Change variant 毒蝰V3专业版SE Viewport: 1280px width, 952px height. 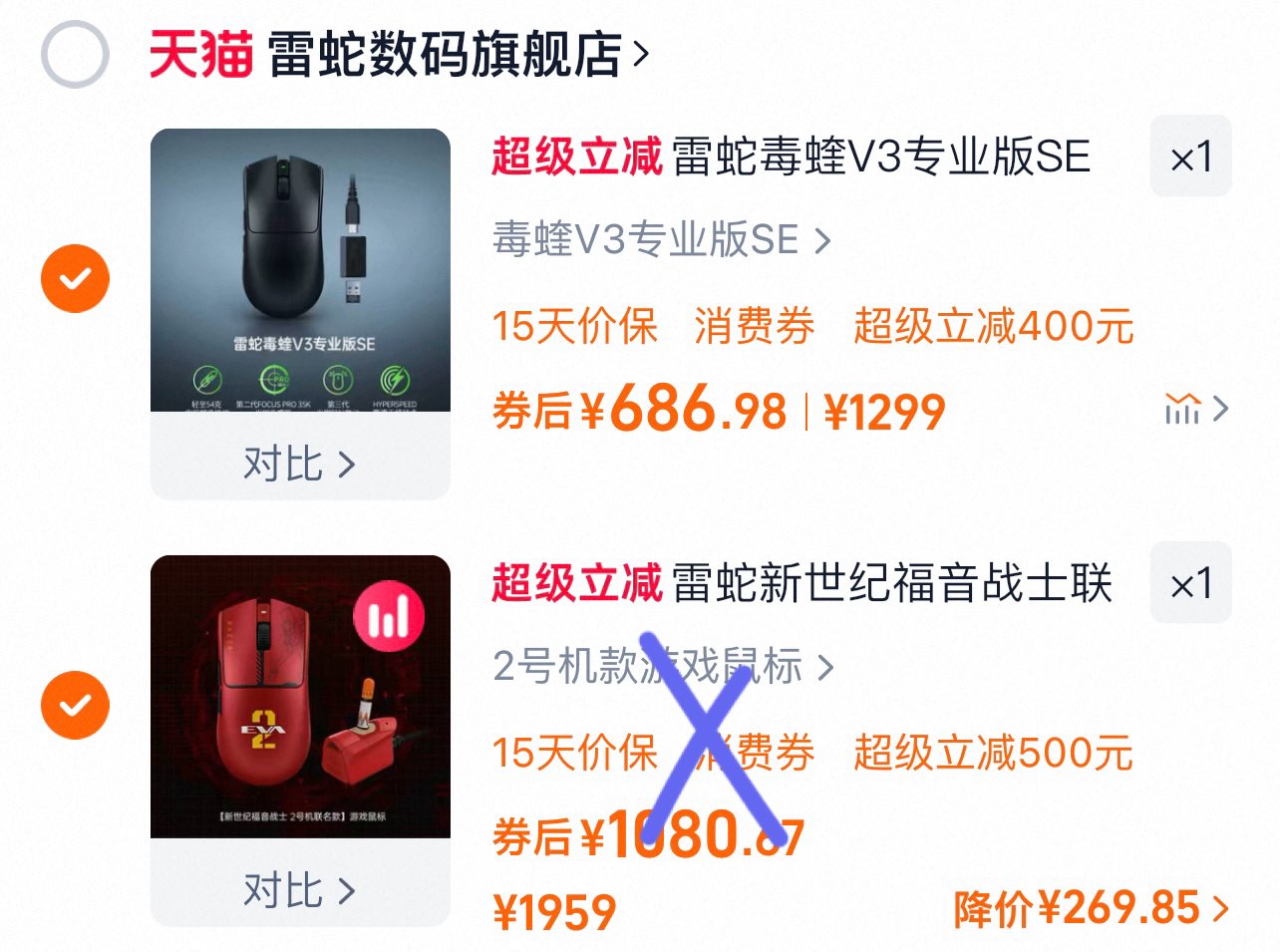point(661,240)
